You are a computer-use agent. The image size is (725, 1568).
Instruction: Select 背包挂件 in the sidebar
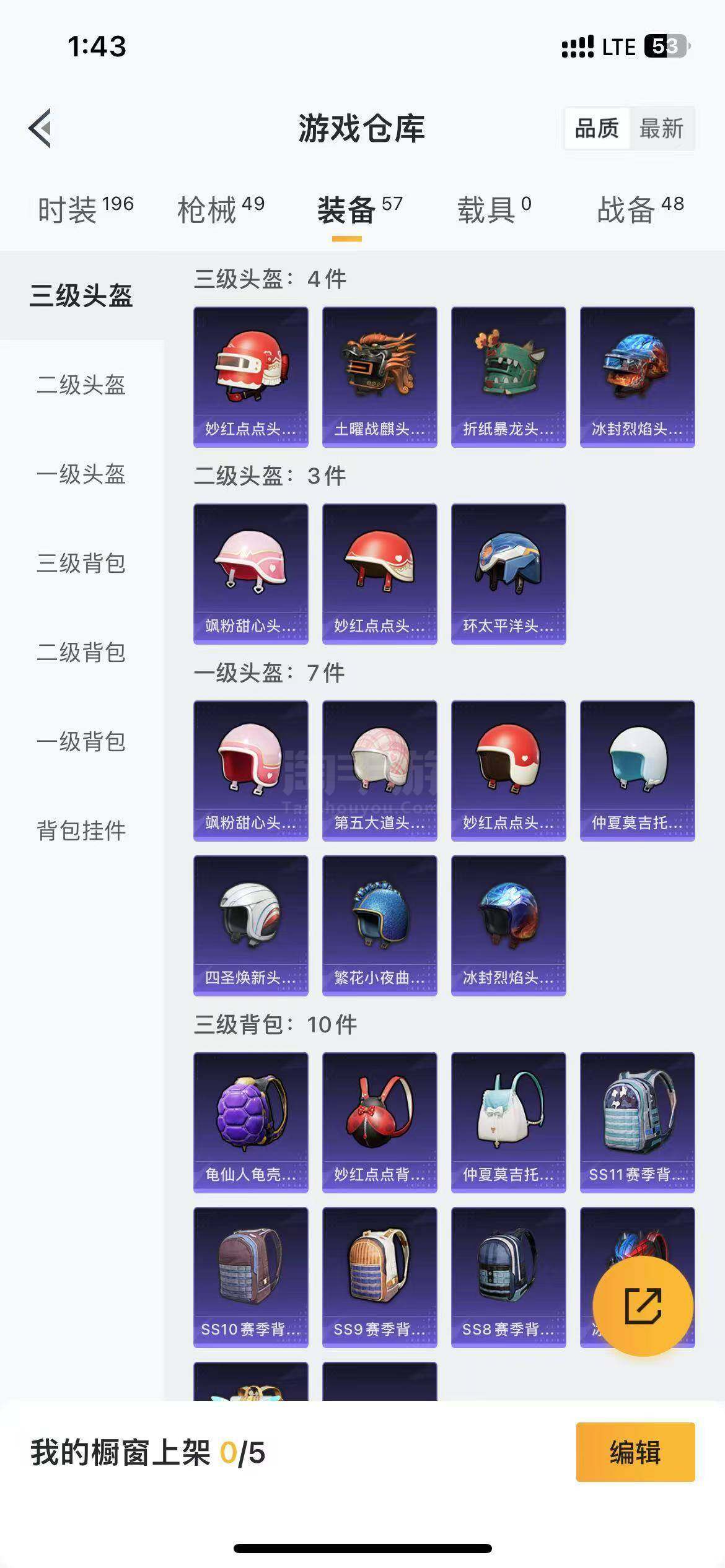point(81,831)
